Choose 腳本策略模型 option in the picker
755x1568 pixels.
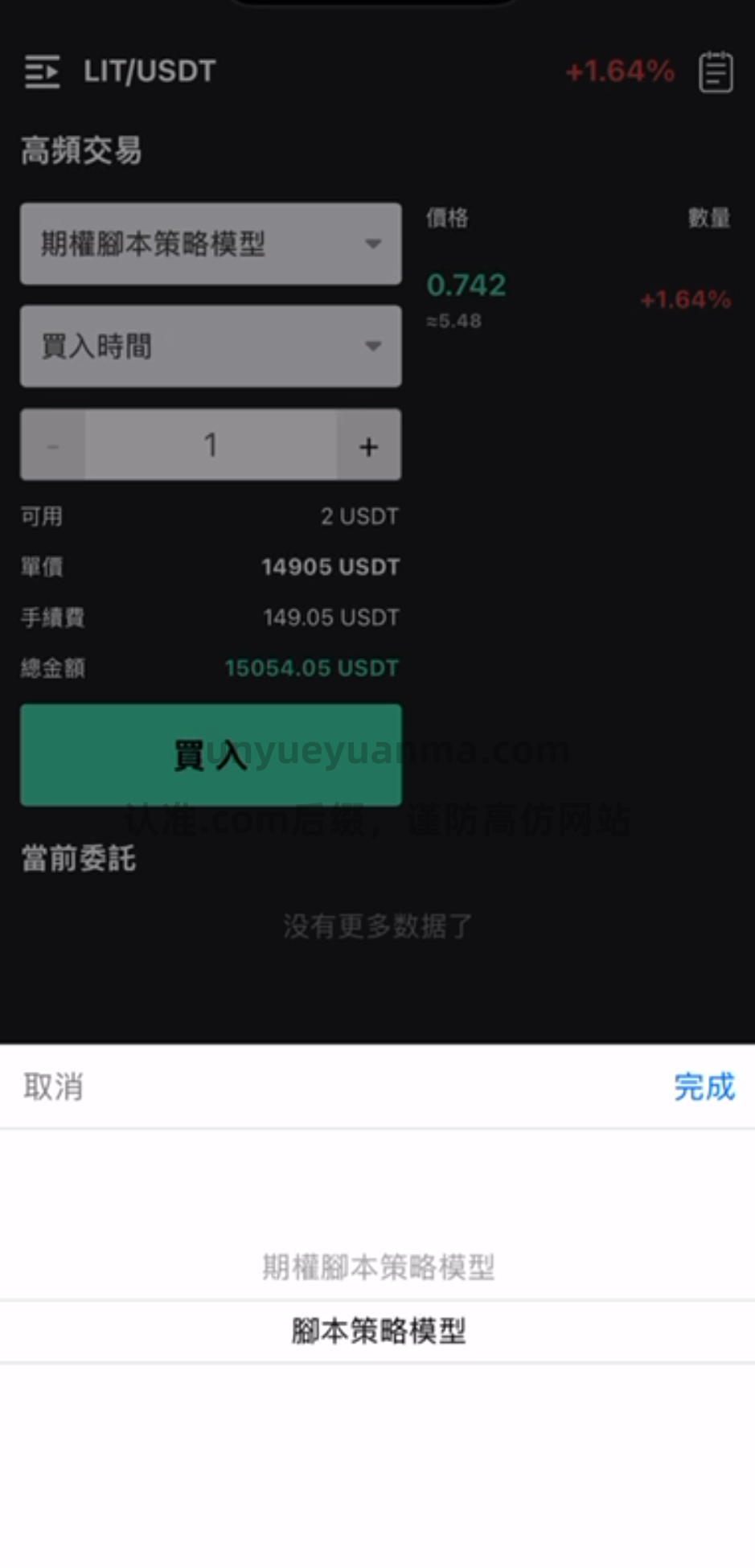coord(378,1331)
